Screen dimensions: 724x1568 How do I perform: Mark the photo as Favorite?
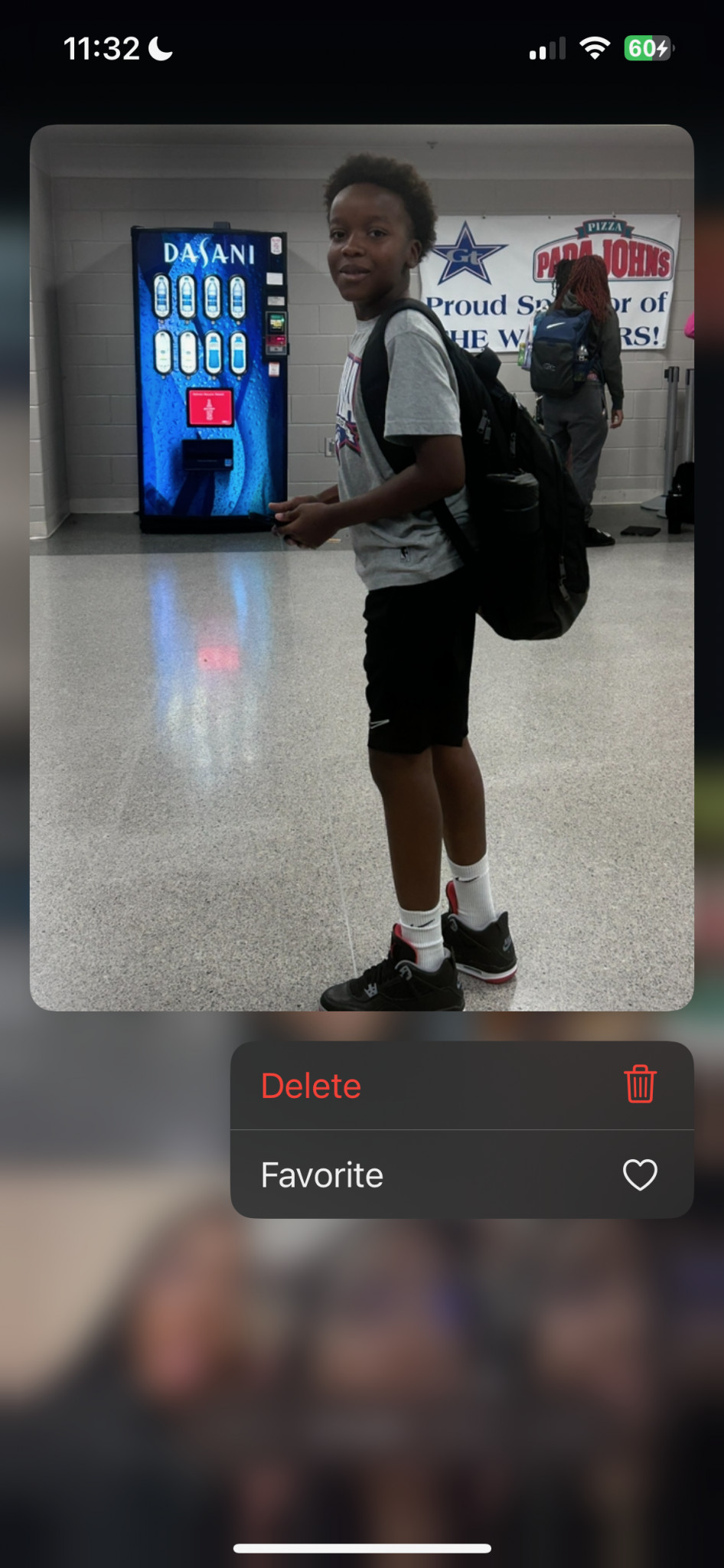(x=461, y=1174)
